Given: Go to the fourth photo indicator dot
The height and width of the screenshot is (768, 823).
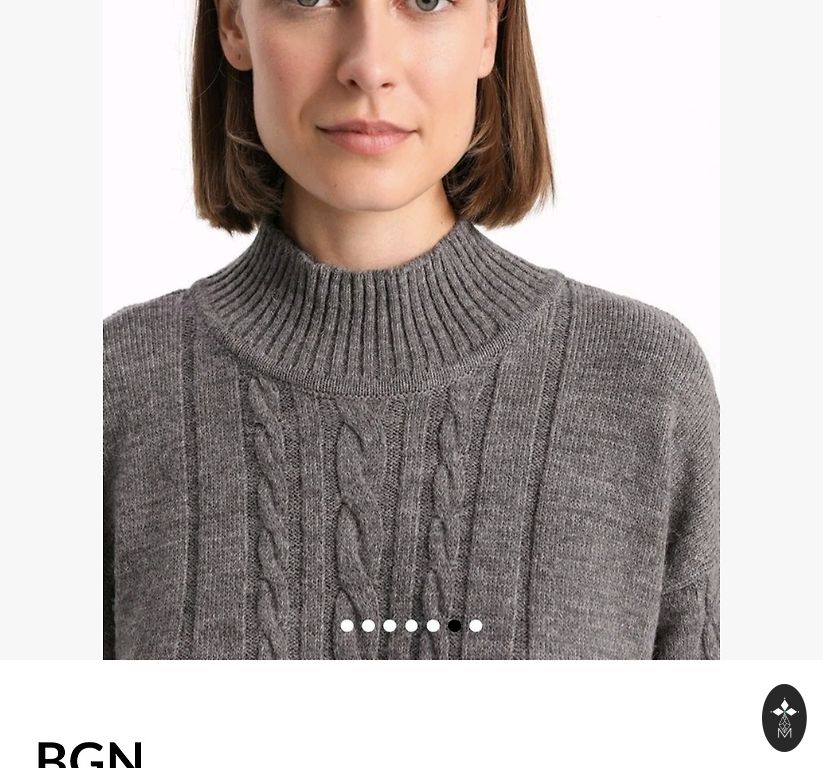Looking at the screenshot, I should [x=412, y=626].
